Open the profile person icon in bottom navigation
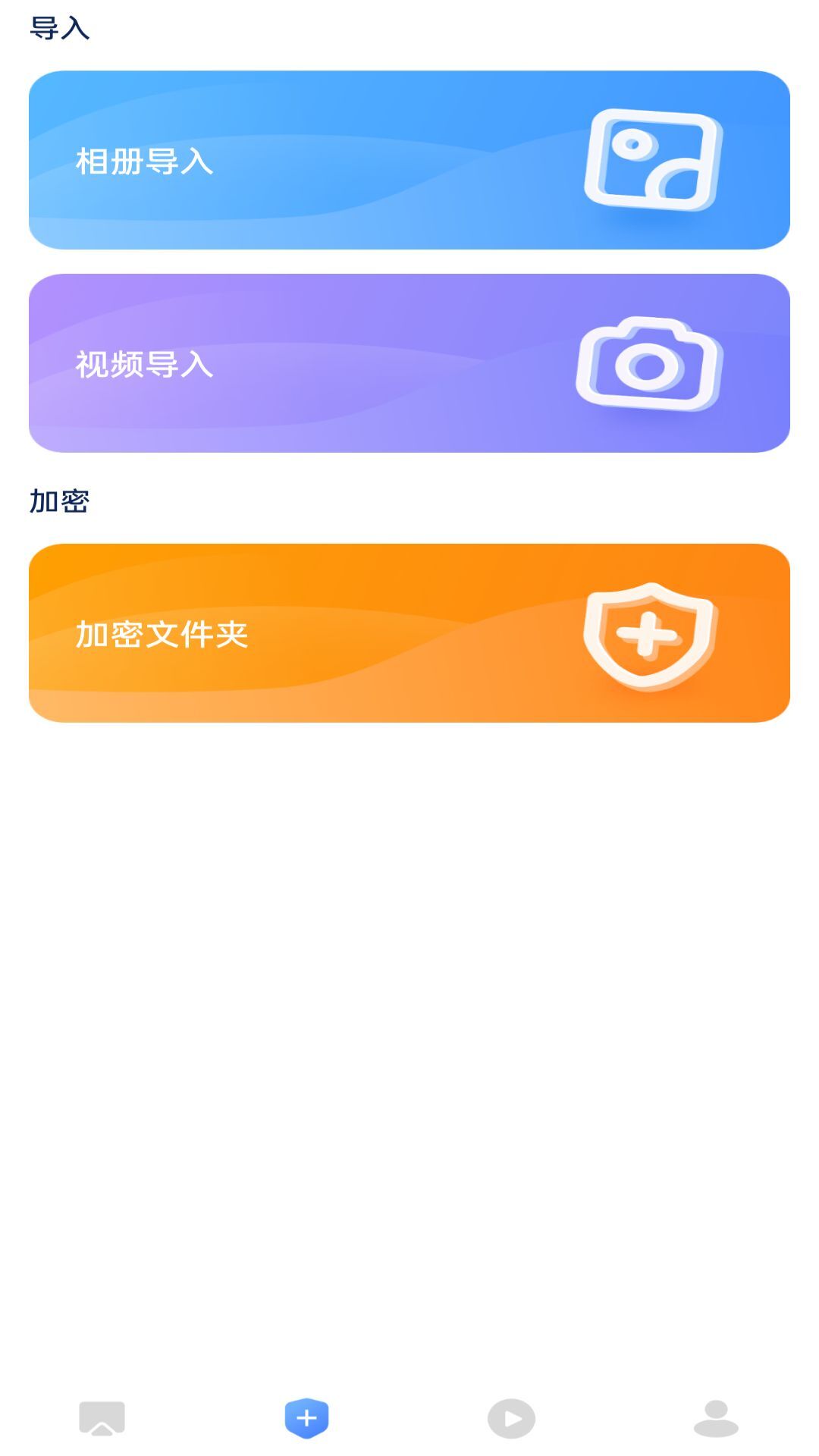The height and width of the screenshot is (1456, 819). (717, 1417)
